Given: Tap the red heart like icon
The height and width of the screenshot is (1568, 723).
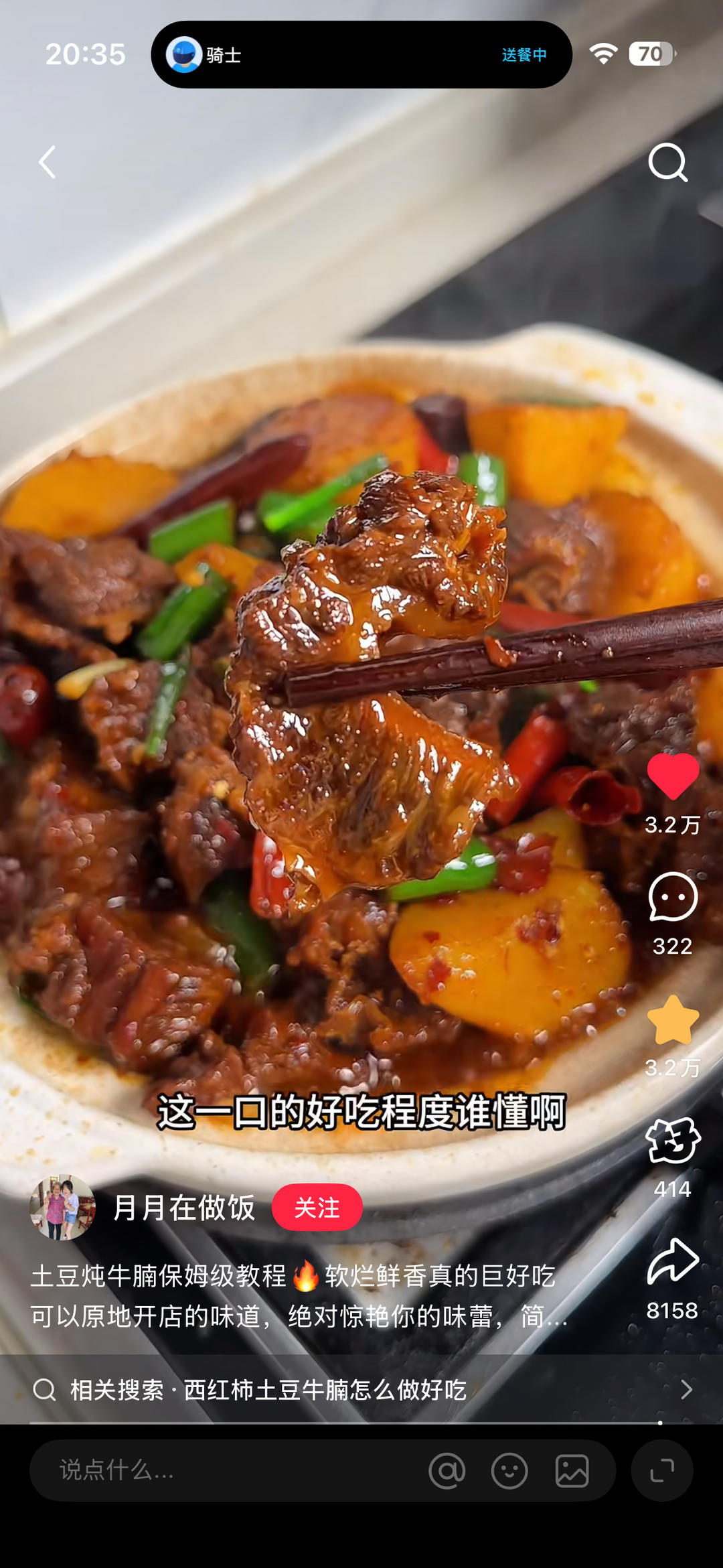Looking at the screenshot, I should click(x=672, y=777).
